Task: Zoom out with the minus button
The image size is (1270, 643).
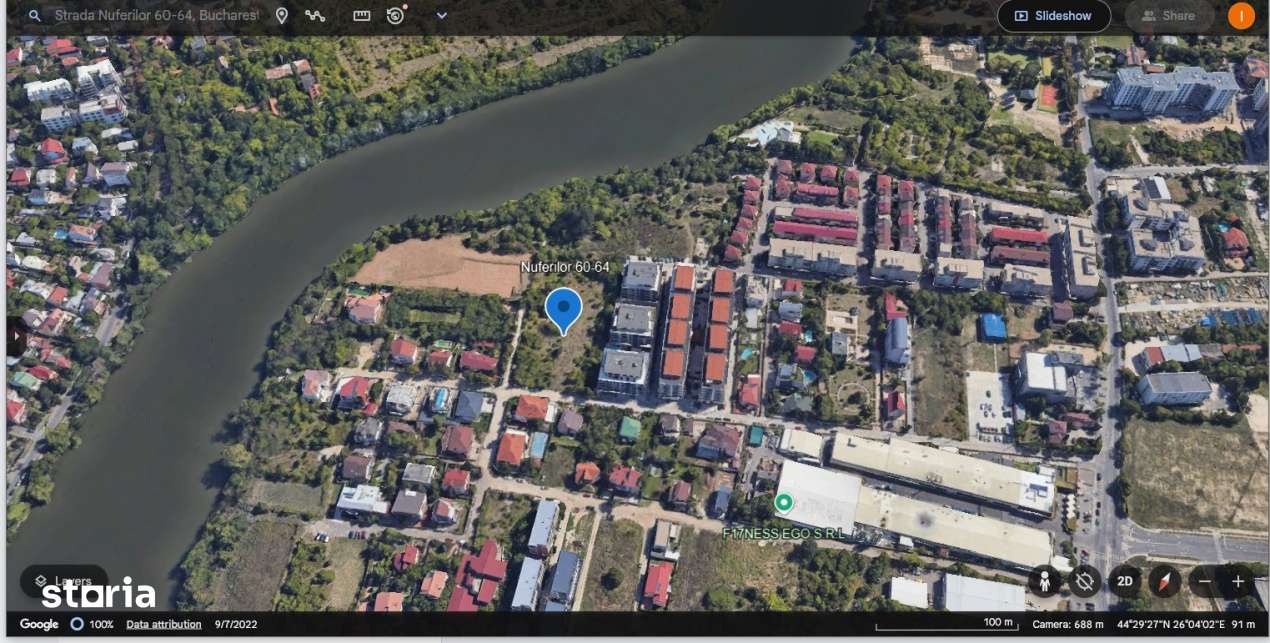Action: [1205, 581]
